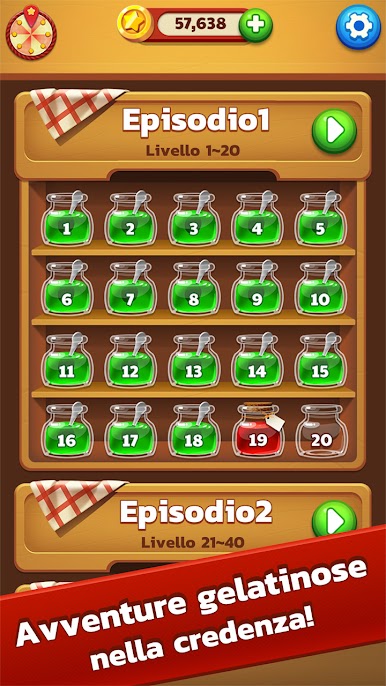Viewport: 386px width, 686px height.
Task: Open the settings gear
Action: click(358, 27)
